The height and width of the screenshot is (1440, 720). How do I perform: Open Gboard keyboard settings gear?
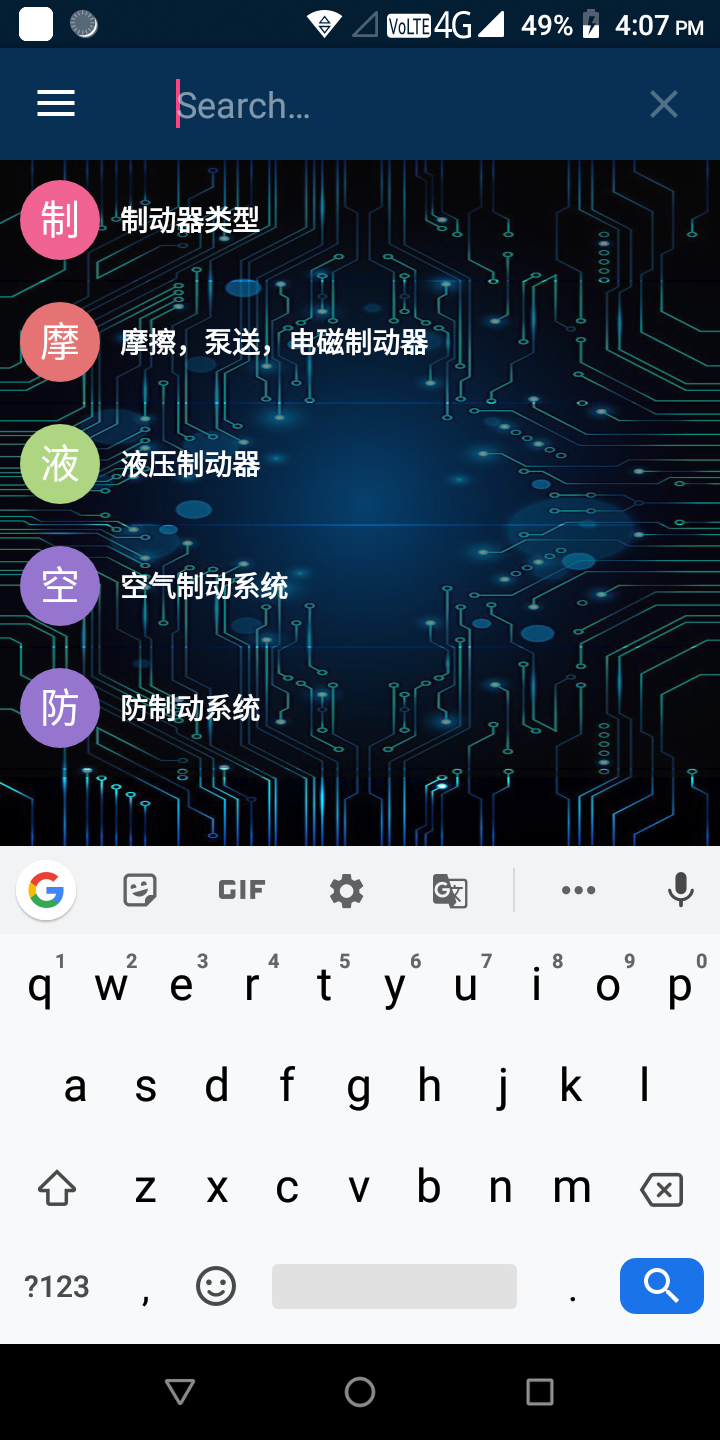(x=346, y=890)
